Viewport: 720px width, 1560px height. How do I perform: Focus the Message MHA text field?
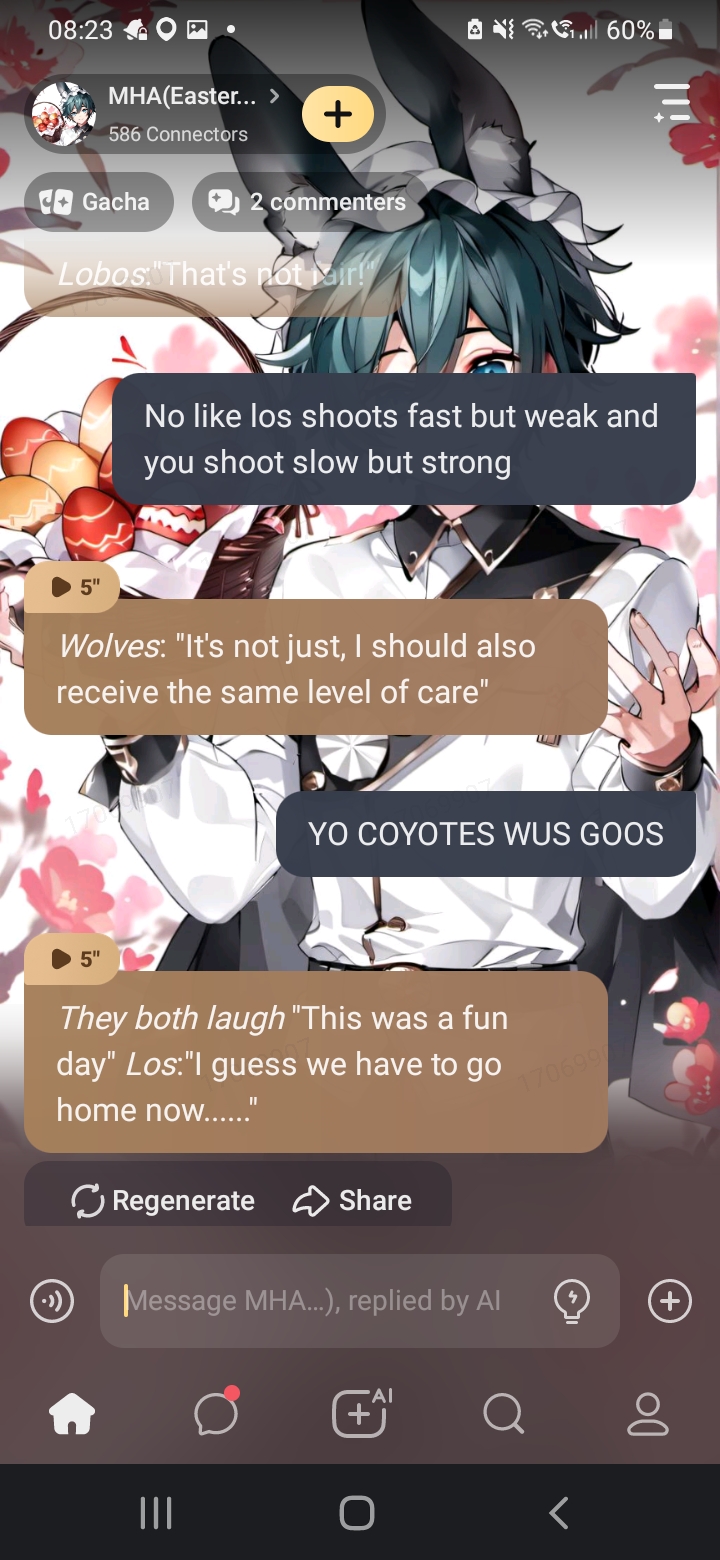pos(320,1301)
